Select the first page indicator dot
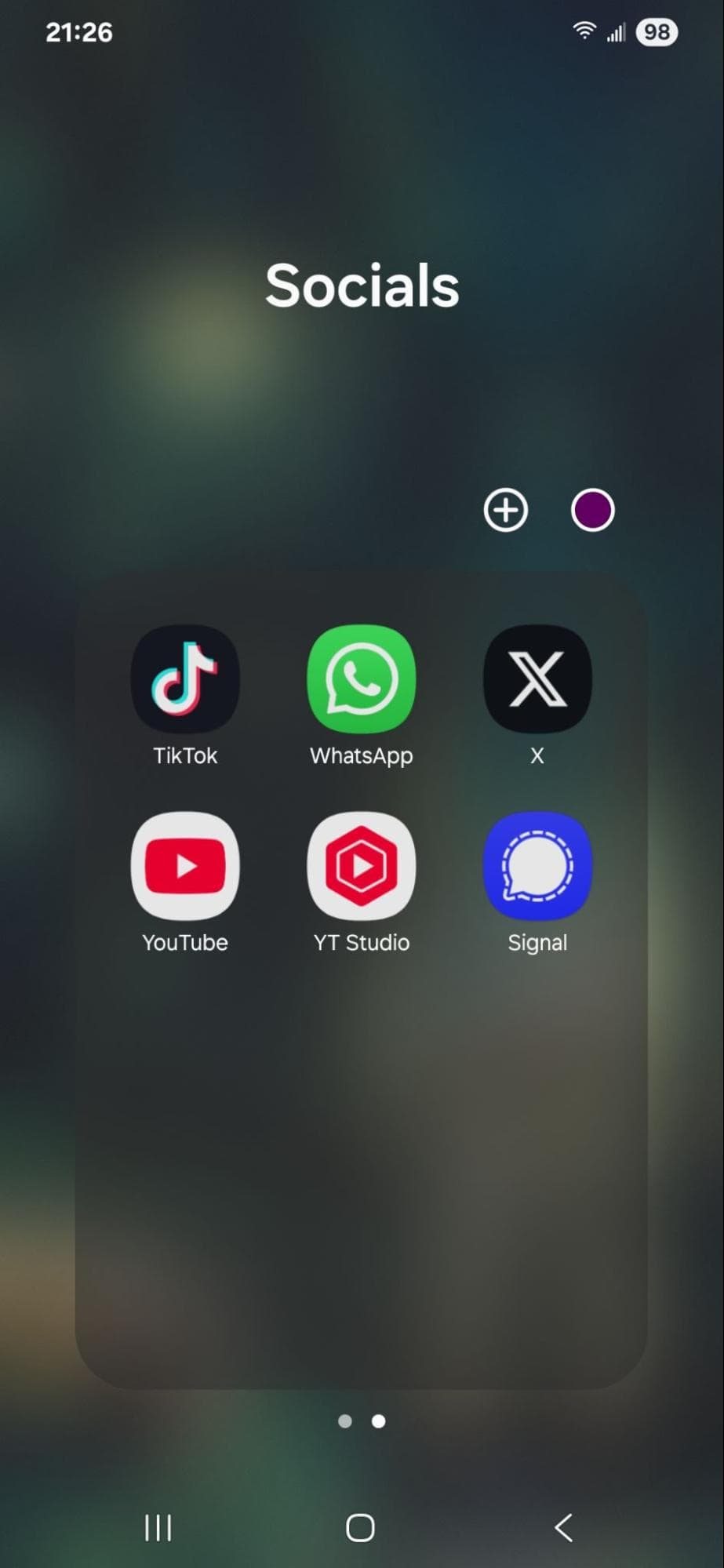 [345, 1421]
